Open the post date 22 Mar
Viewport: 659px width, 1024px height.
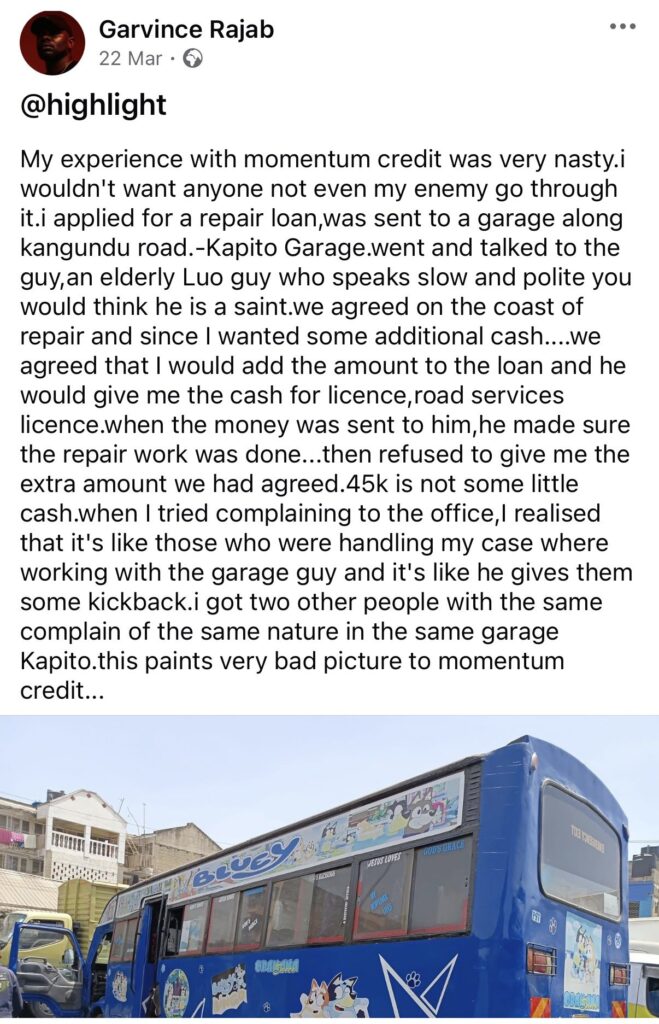(130, 59)
